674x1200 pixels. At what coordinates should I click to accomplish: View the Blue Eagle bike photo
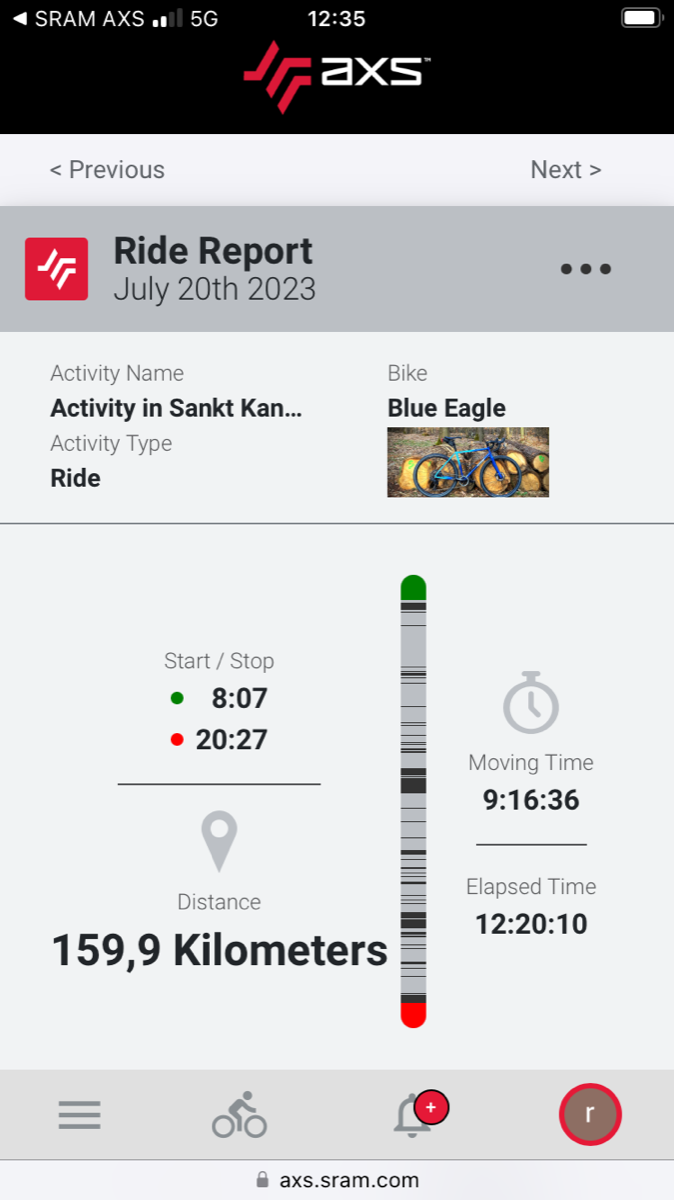(468, 462)
